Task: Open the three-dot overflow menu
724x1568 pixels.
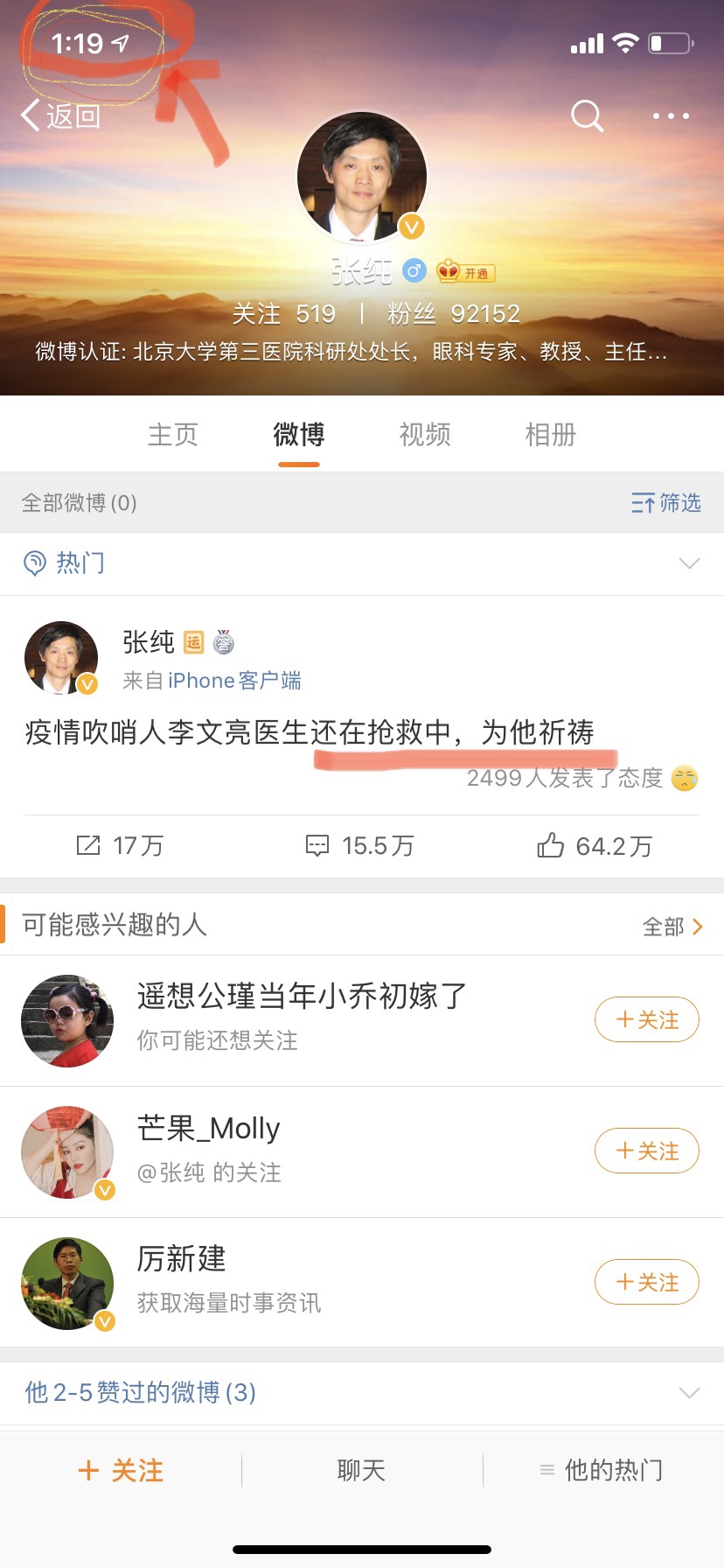Action: [x=671, y=115]
